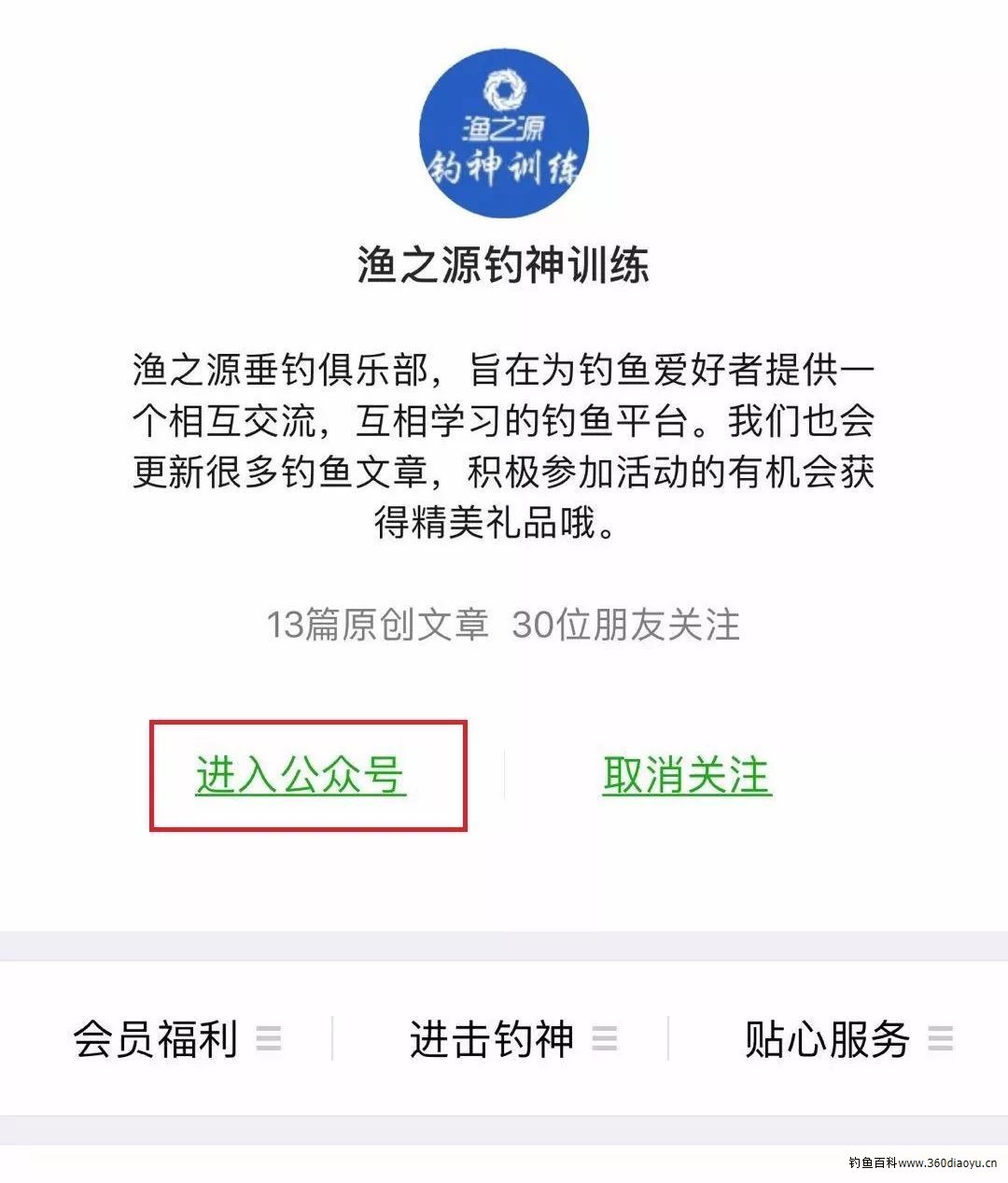Open the 贴心服务 menu
This screenshot has width=1008, height=1183.
(847, 1038)
